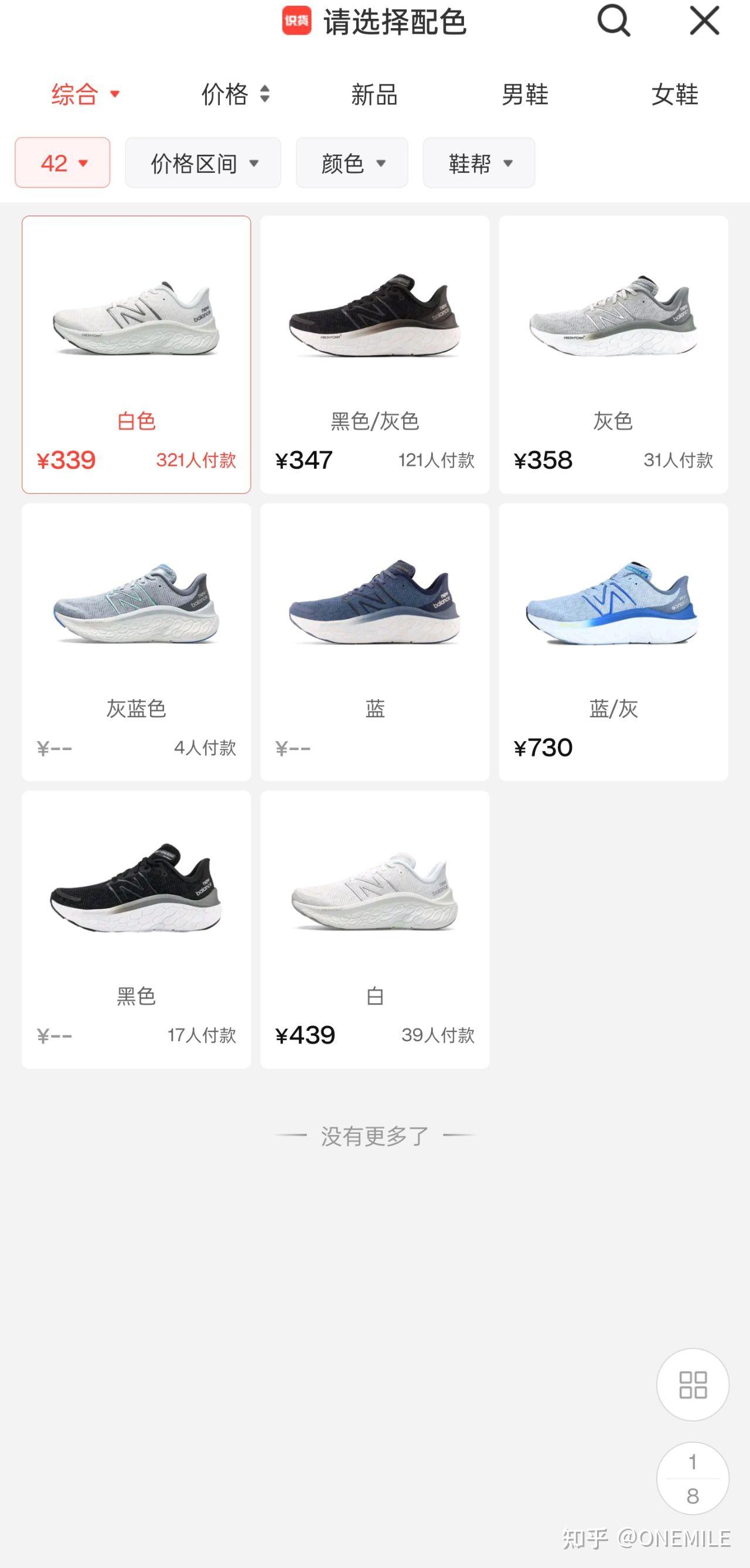The height and width of the screenshot is (1568, 750).
Task: Open the 灰蓝色 colorway card
Action: click(137, 642)
